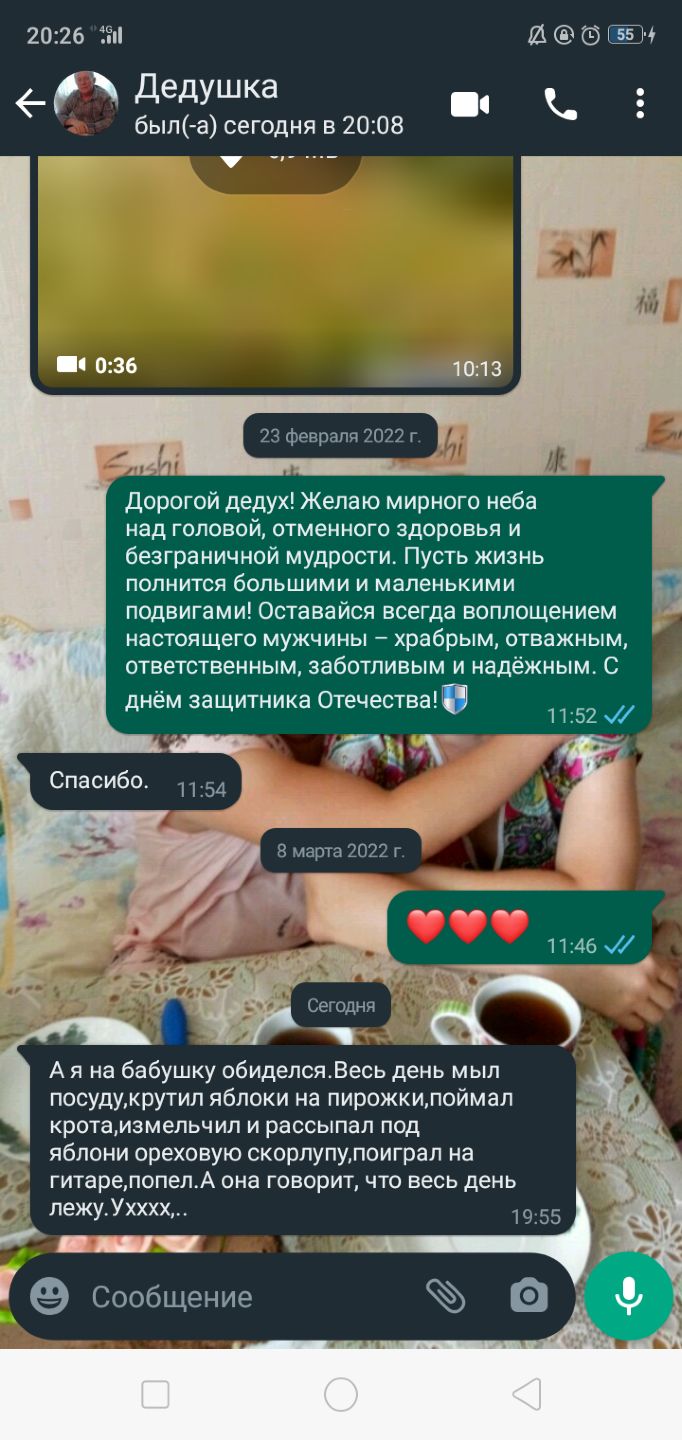Image resolution: width=682 pixels, height=1440 pixels.
Task: Open the camera from the message bar
Action: (x=529, y=1296)
